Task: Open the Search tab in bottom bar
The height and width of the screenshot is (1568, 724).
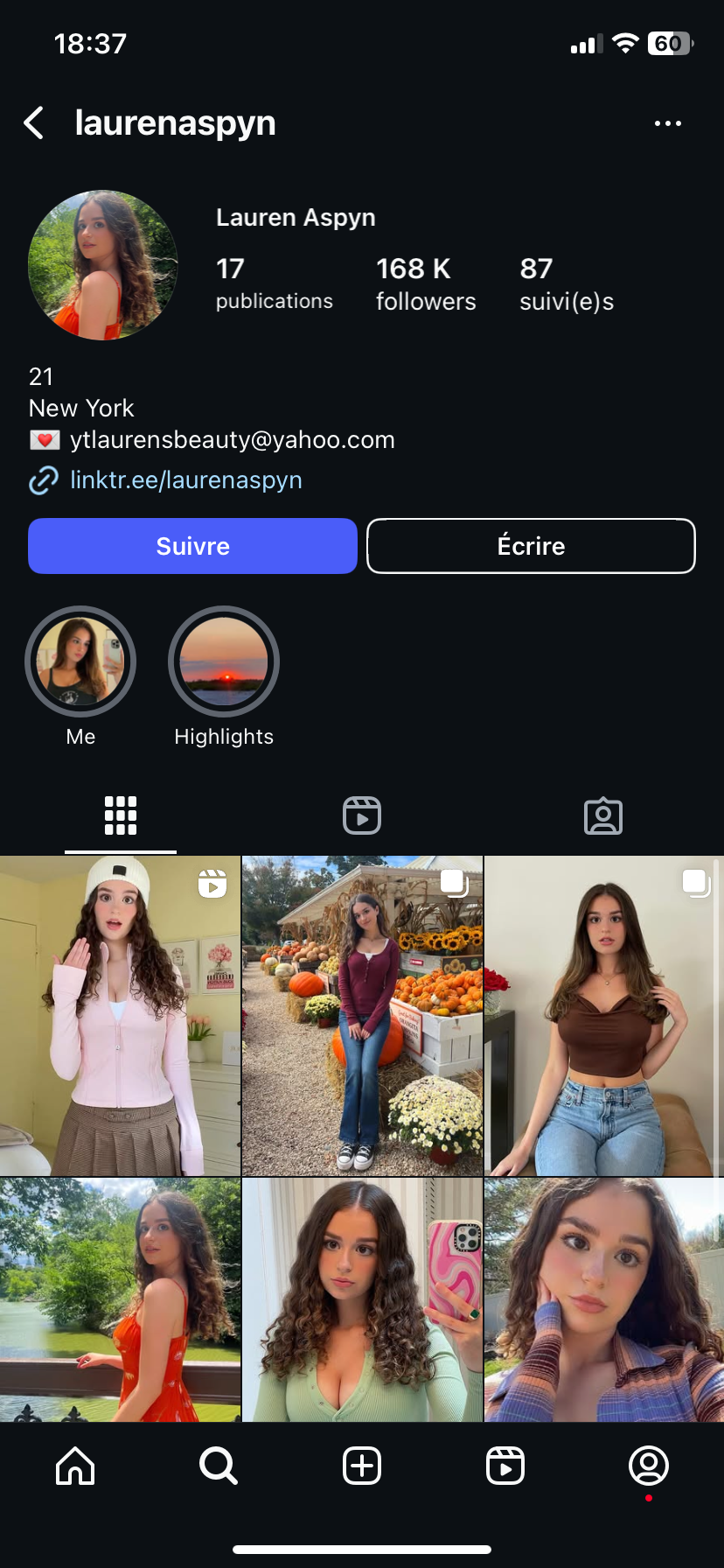Action: 219,1466
